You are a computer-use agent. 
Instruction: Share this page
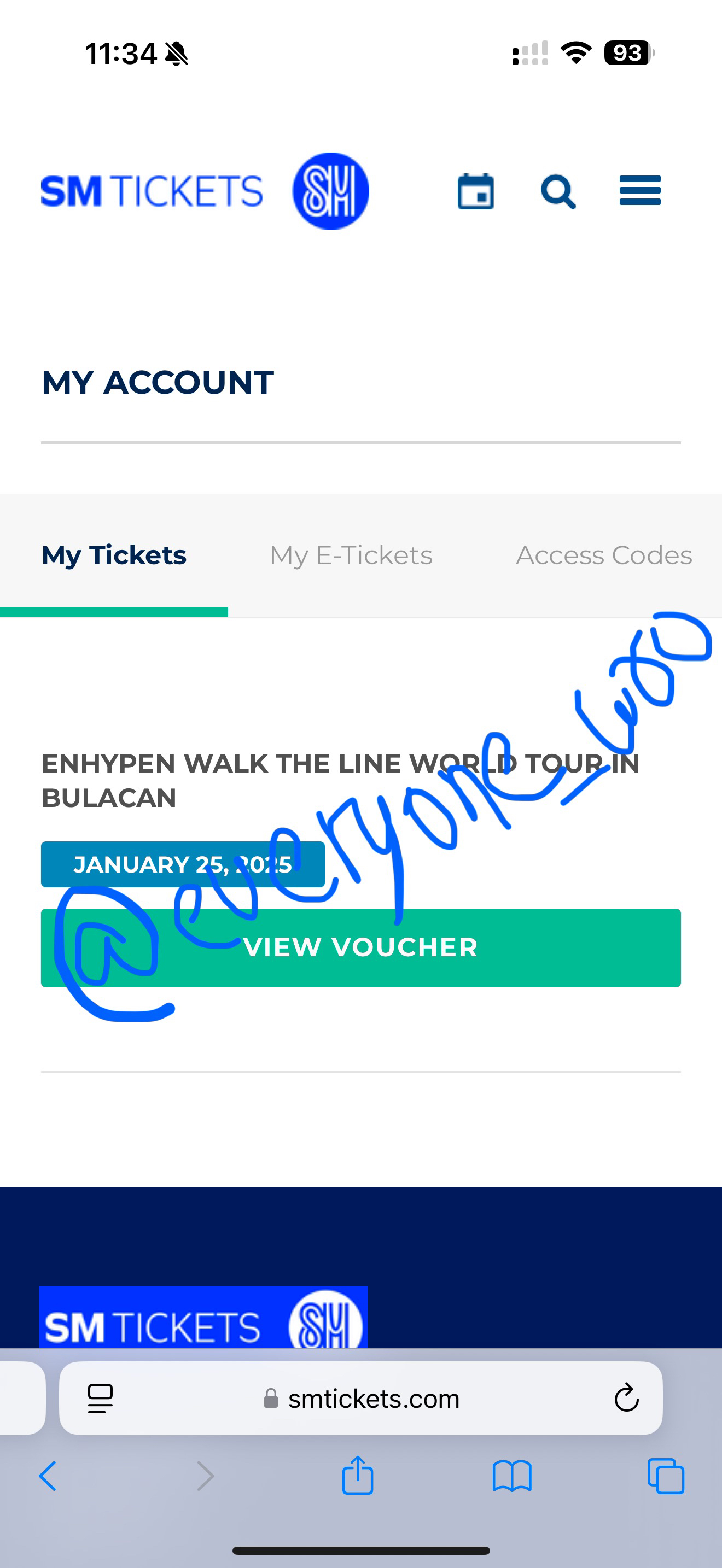[x=358, y=1475]
